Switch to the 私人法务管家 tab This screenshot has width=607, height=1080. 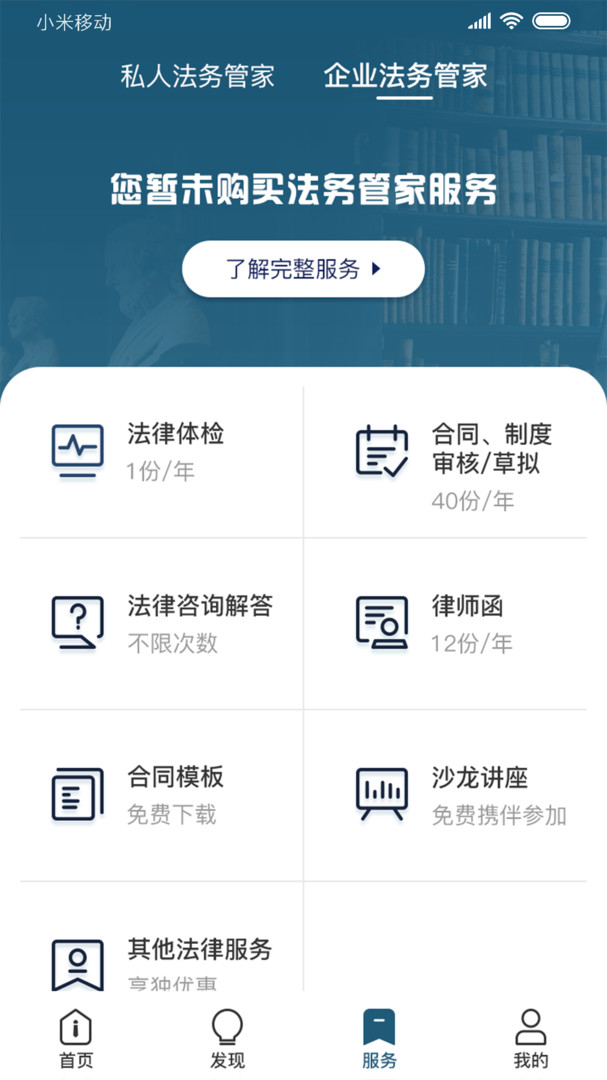coord(197,76)
